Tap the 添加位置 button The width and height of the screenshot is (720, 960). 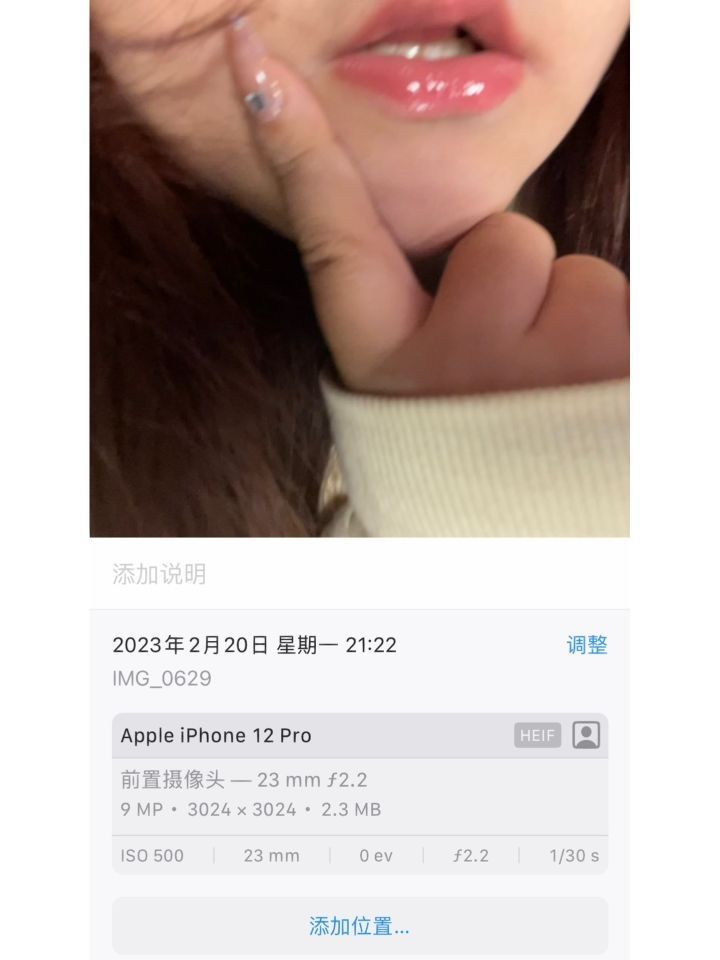(x=359, y=926)
